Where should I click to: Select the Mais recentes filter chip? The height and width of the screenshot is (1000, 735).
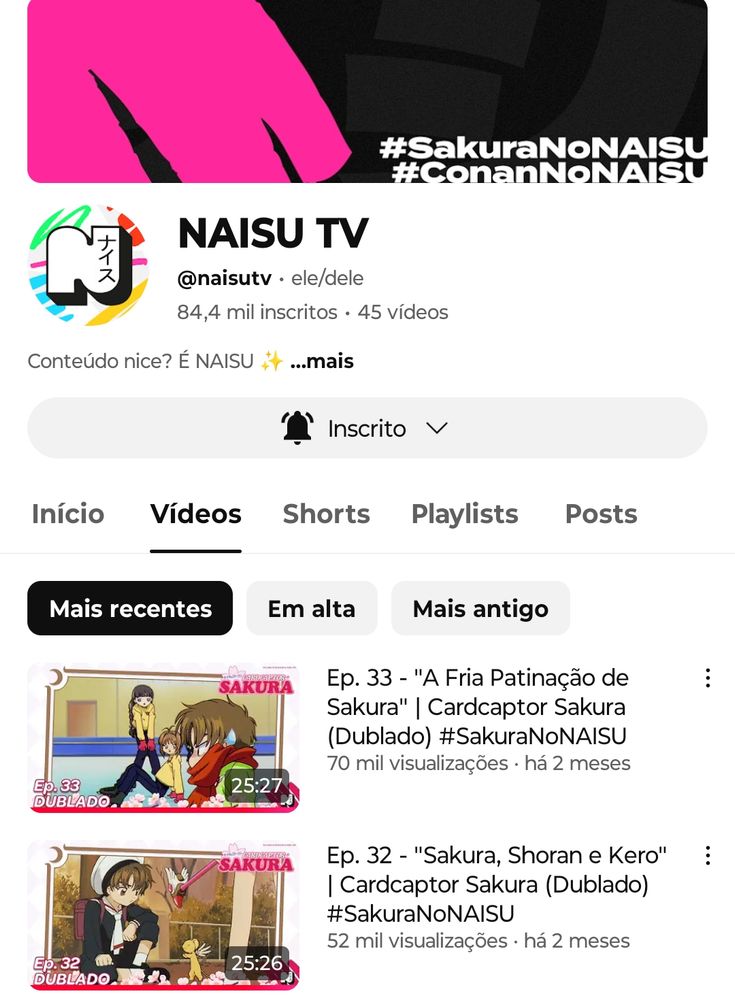[x=130, y=608]
